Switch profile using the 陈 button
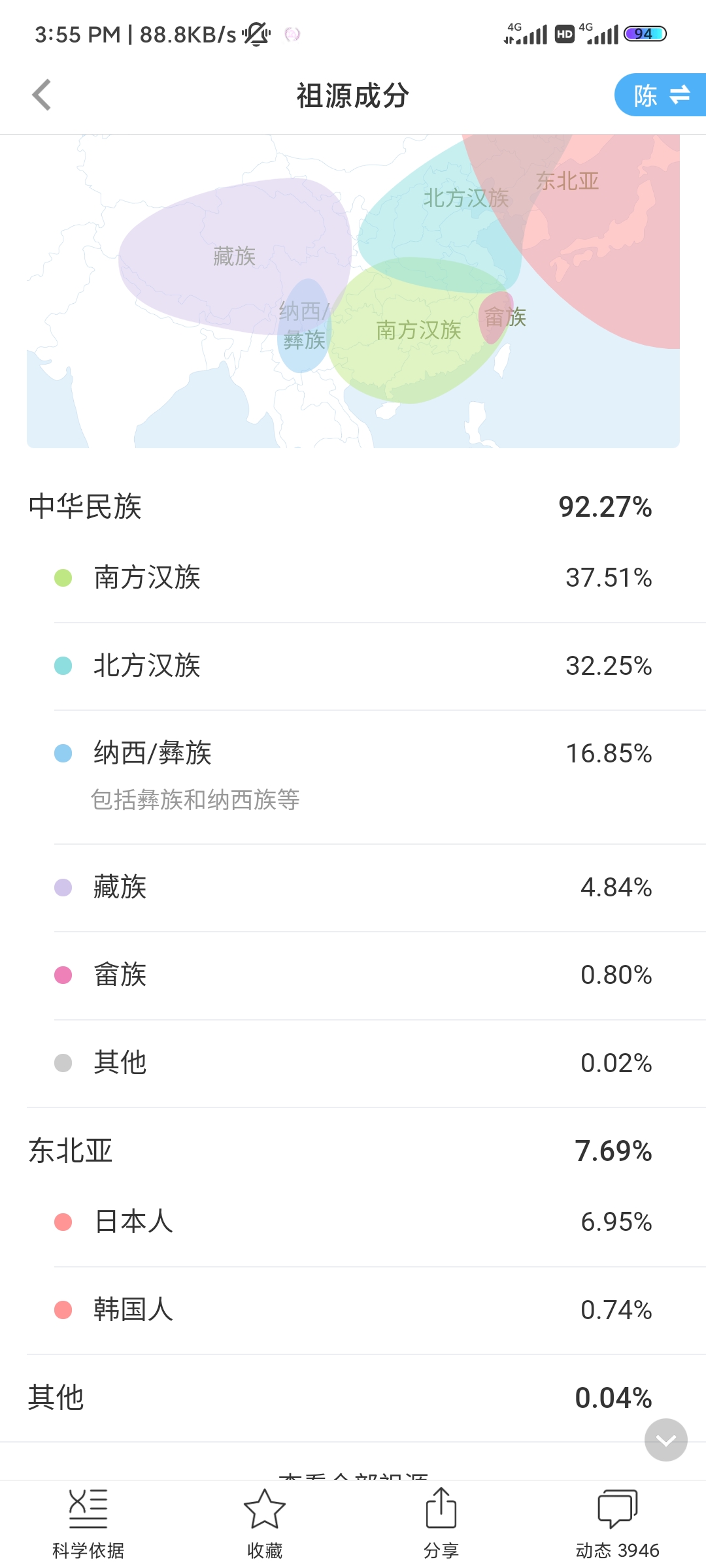This screenshot has width=706, height=1568. 660,95
